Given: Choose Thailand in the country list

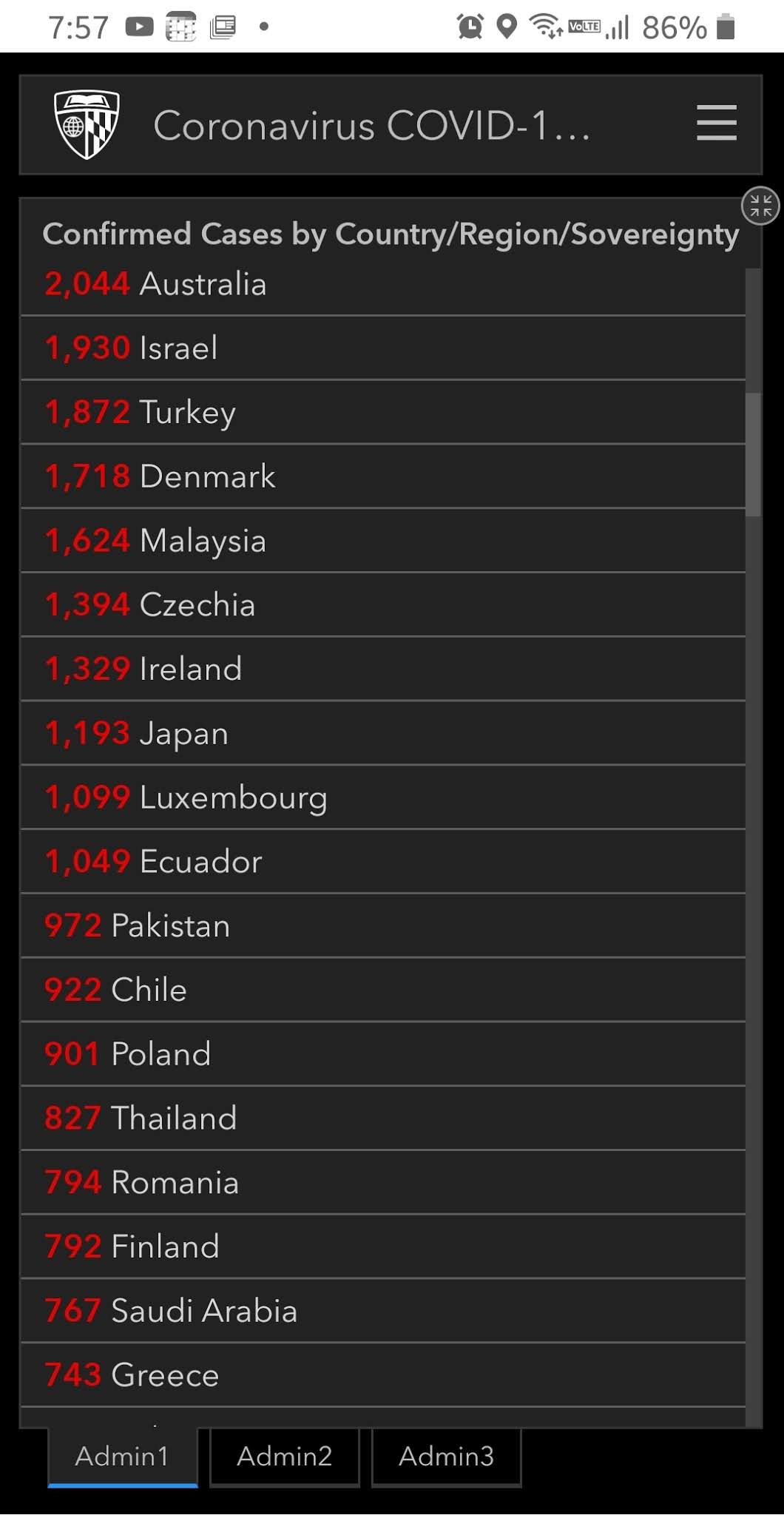Looking at the screenshot, I should tap(383, 1118).
